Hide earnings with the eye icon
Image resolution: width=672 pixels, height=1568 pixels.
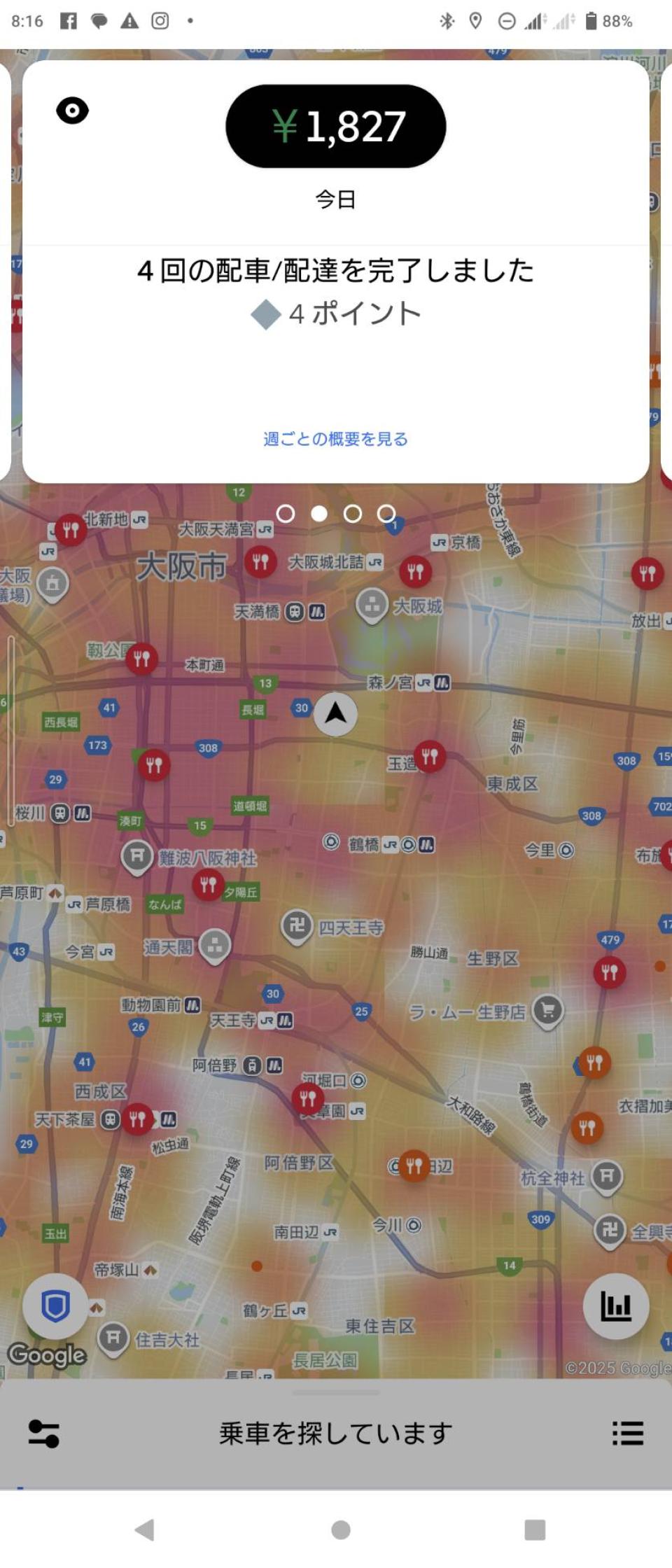tap(72, 111)
